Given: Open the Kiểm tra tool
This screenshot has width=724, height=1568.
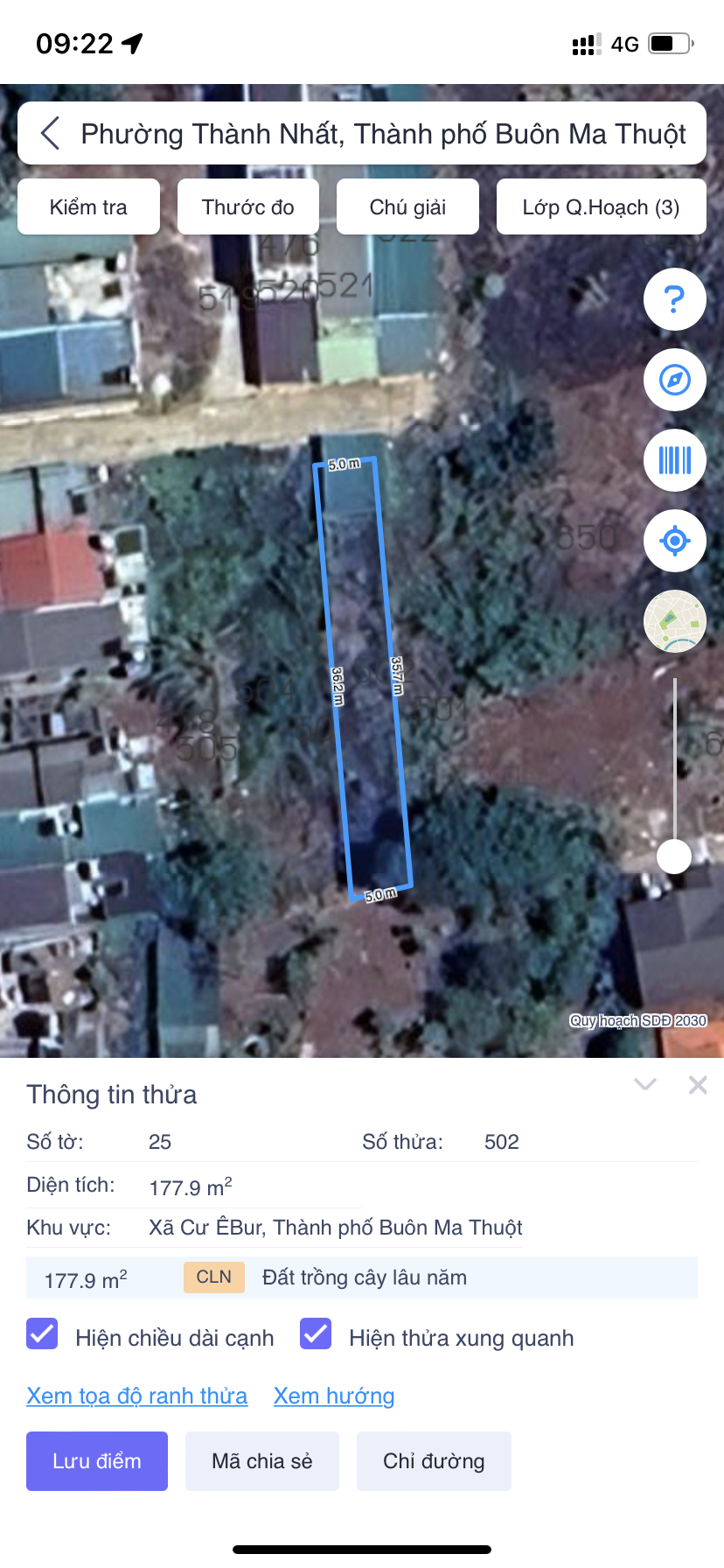Looking at the screenshot, I should click(x=88, y=207).
